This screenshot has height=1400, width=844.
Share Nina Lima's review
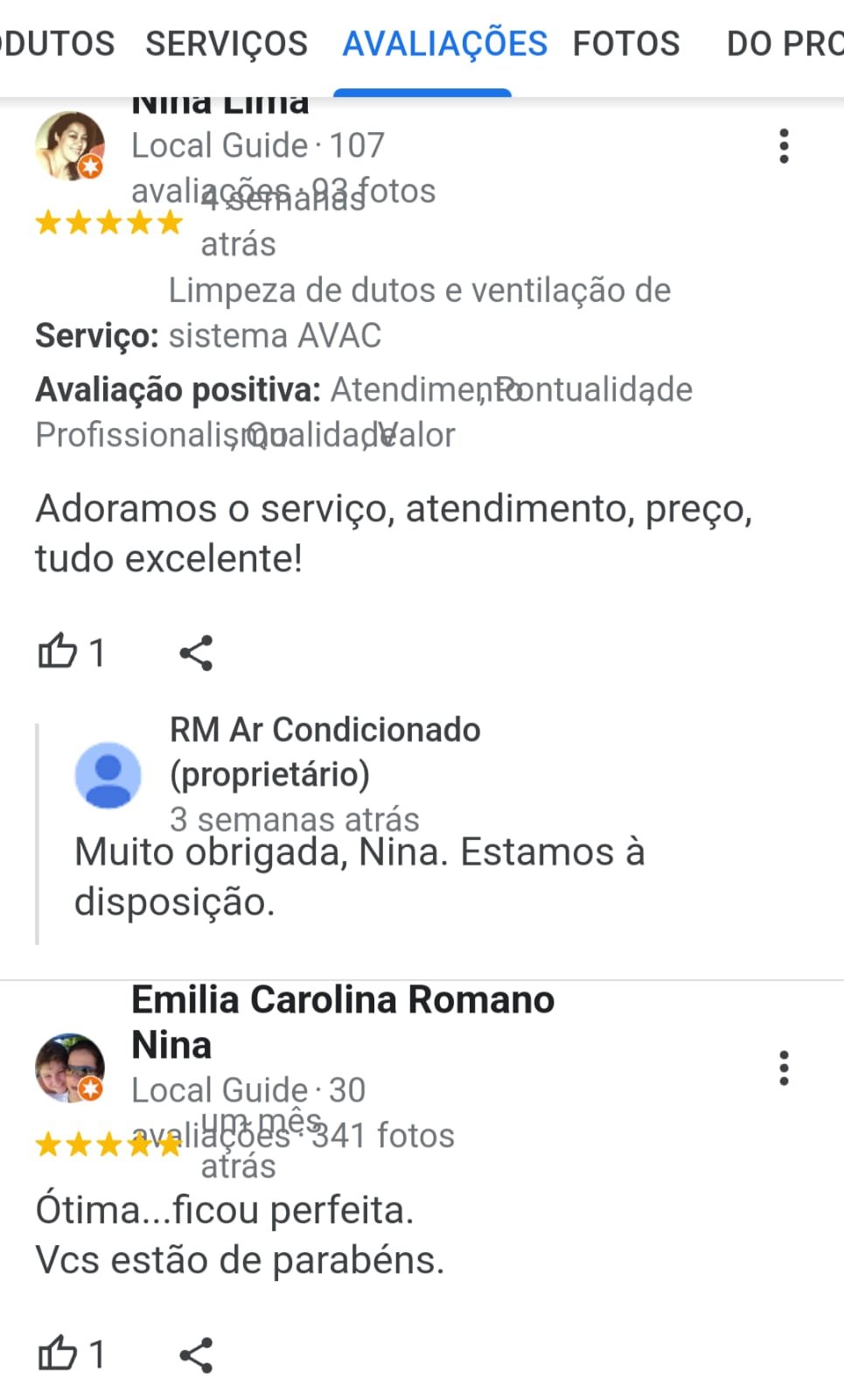tap(196, 653)
